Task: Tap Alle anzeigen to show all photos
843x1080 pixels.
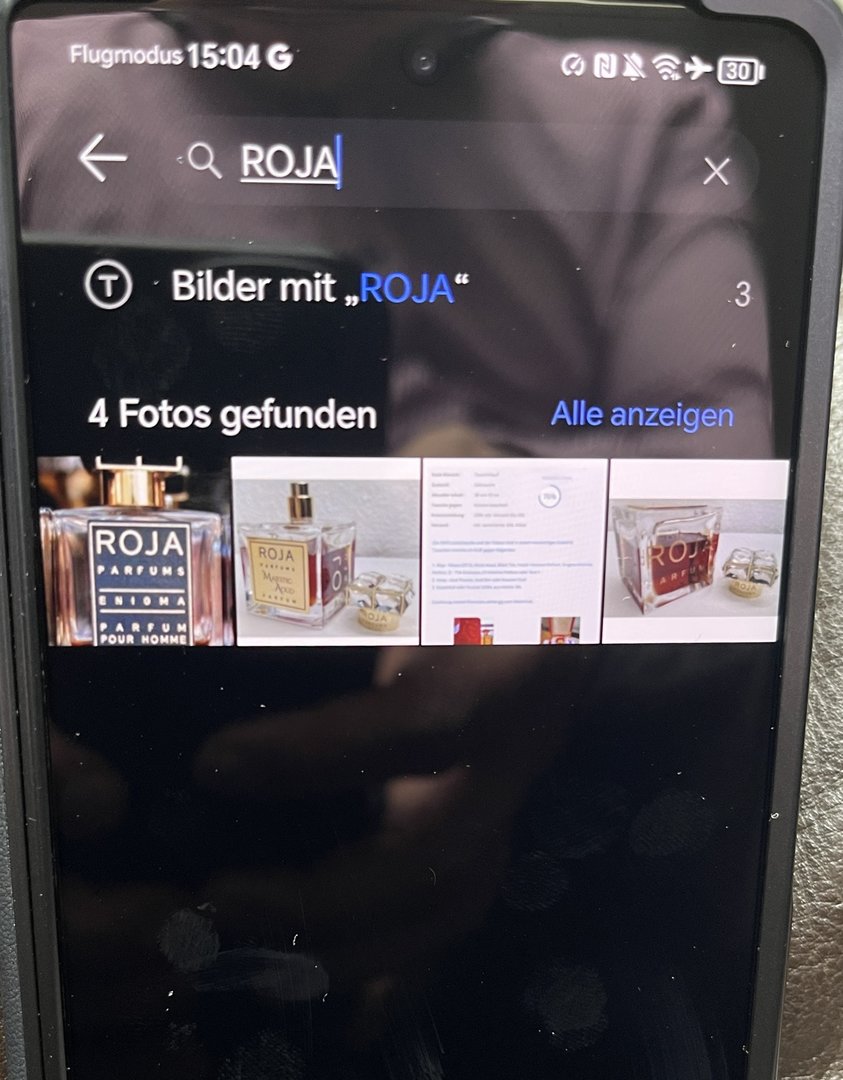Action: coord(642,415)
